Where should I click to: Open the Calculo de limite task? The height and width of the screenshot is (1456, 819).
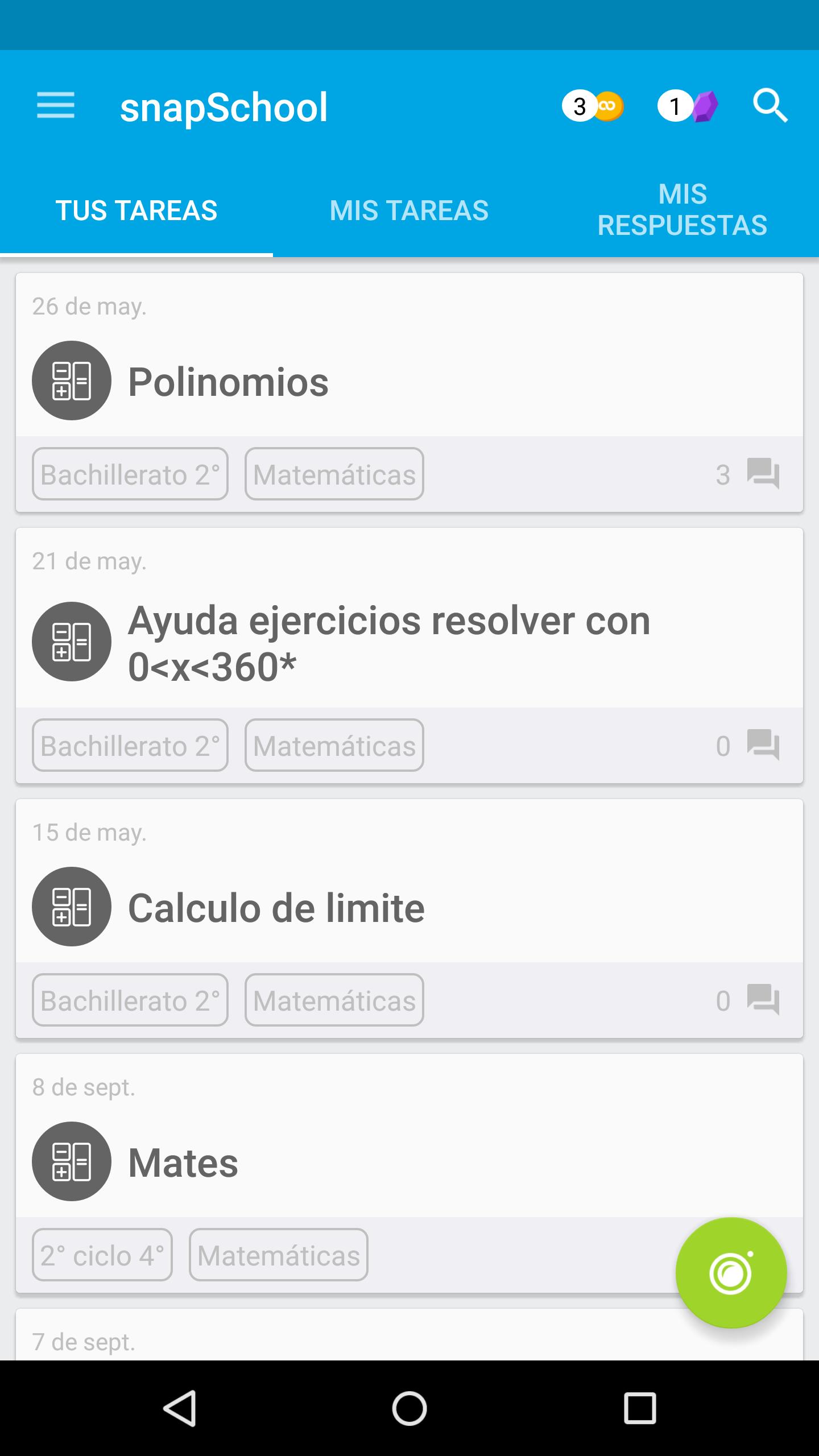click(409, 919)
